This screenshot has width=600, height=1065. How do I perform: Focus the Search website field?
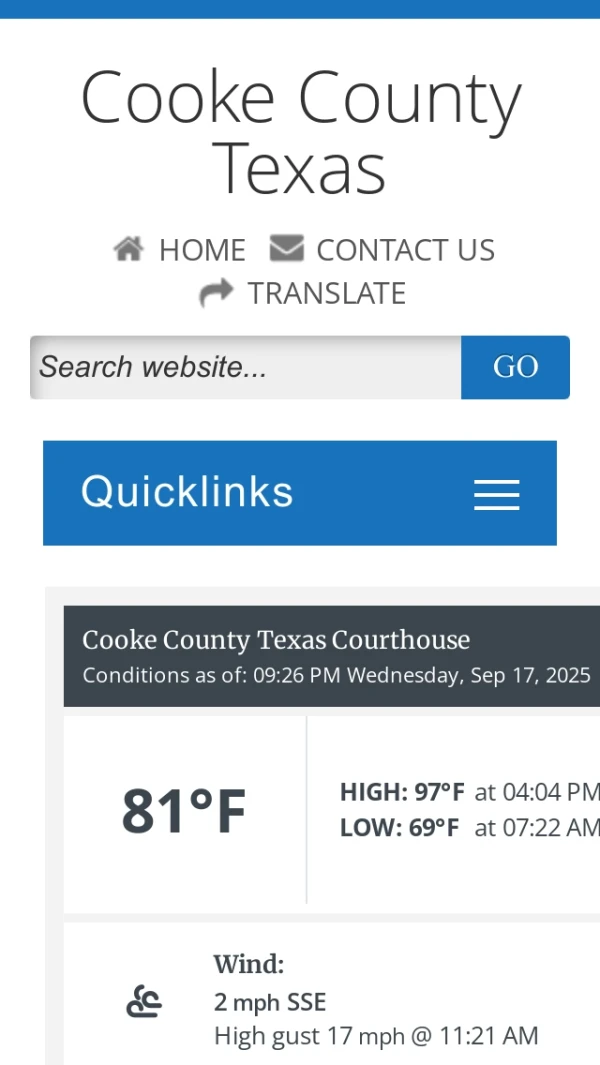click(246, 367)
